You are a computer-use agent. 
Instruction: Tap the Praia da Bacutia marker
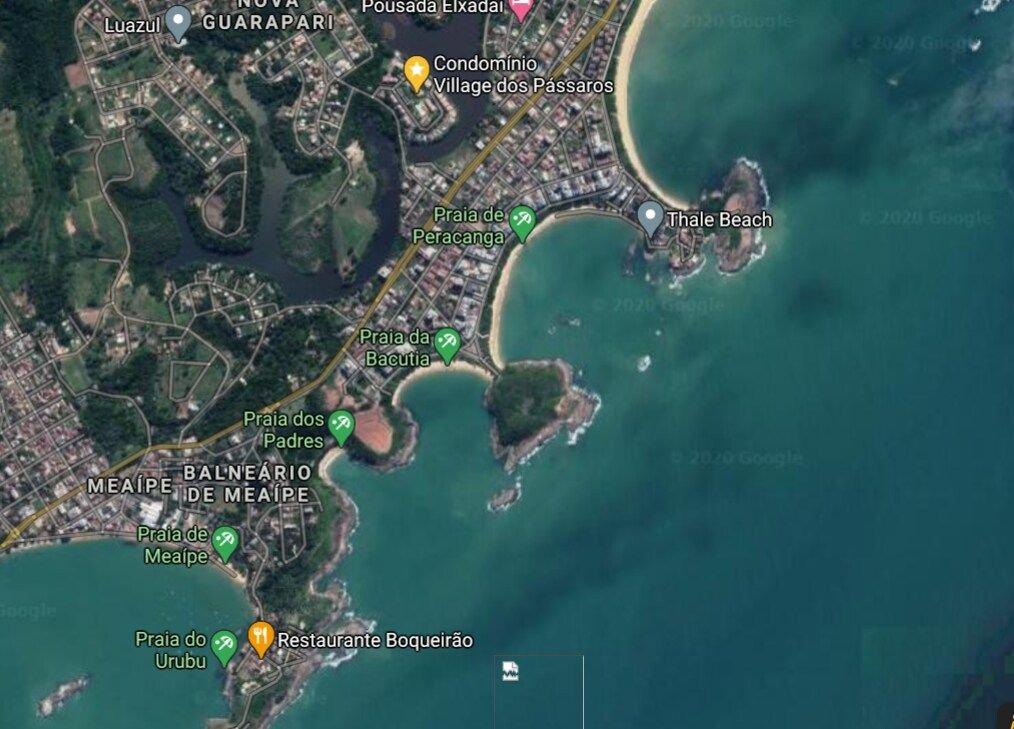coord(447,345)
